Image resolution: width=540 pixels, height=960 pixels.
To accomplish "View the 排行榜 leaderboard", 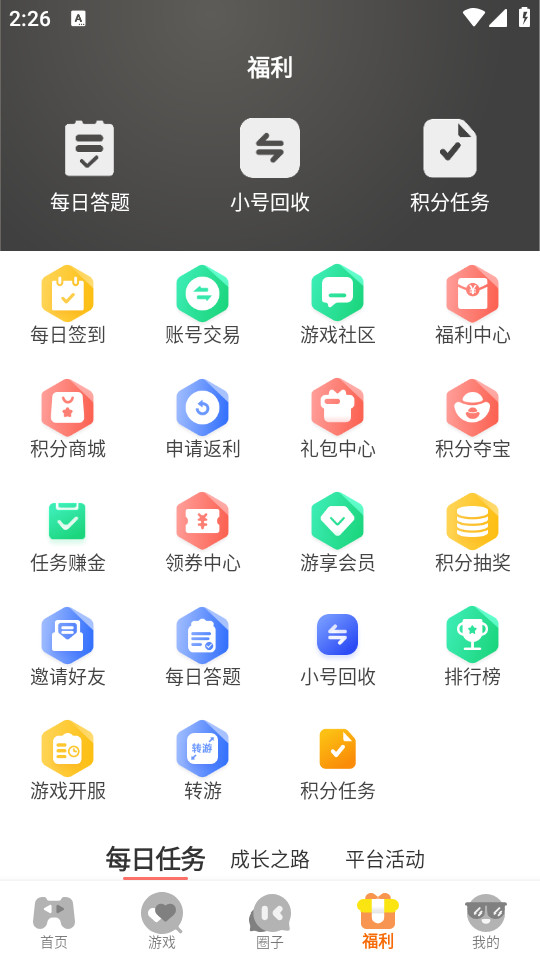I will pyautogui.click(x=472, y=647).
